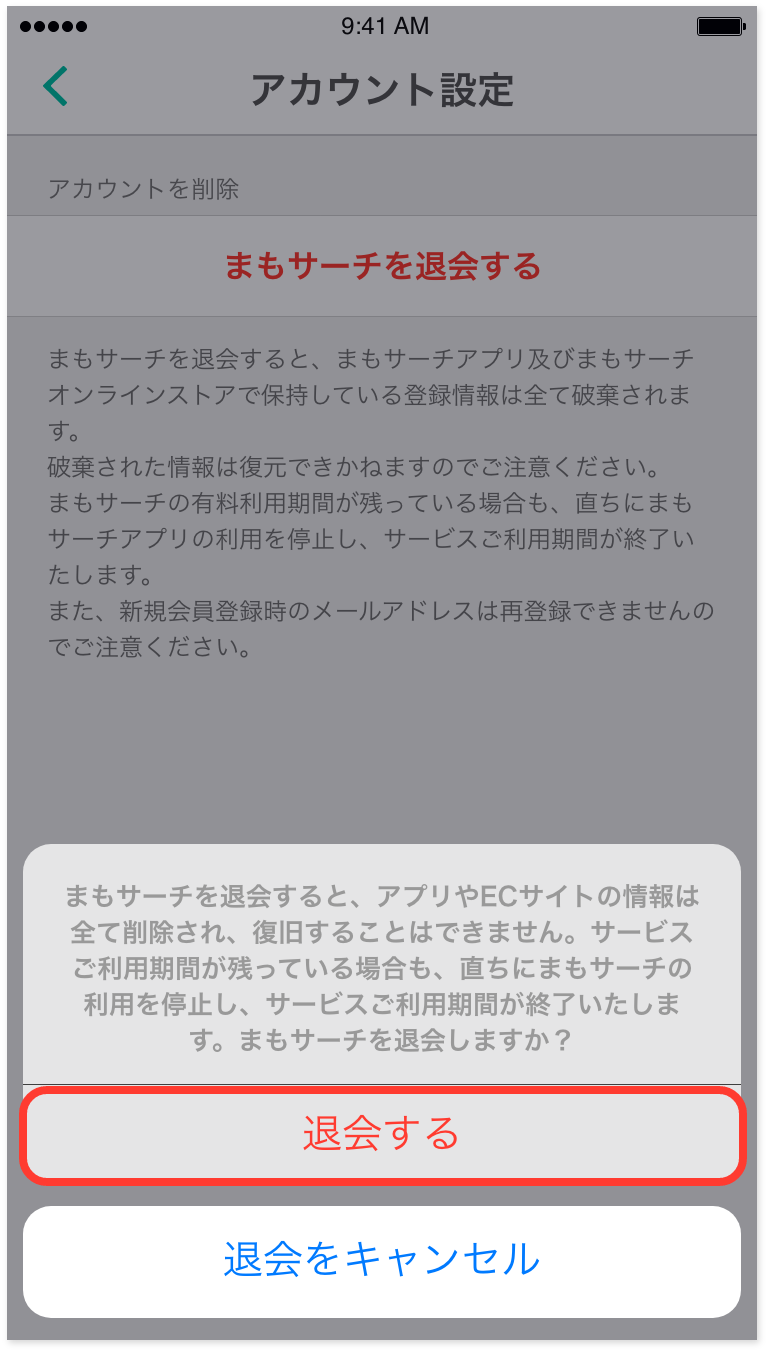Tap 退会をキャンセル to cancel withdrawal
768x1352 pixels.
click(x=381, y=1260)
